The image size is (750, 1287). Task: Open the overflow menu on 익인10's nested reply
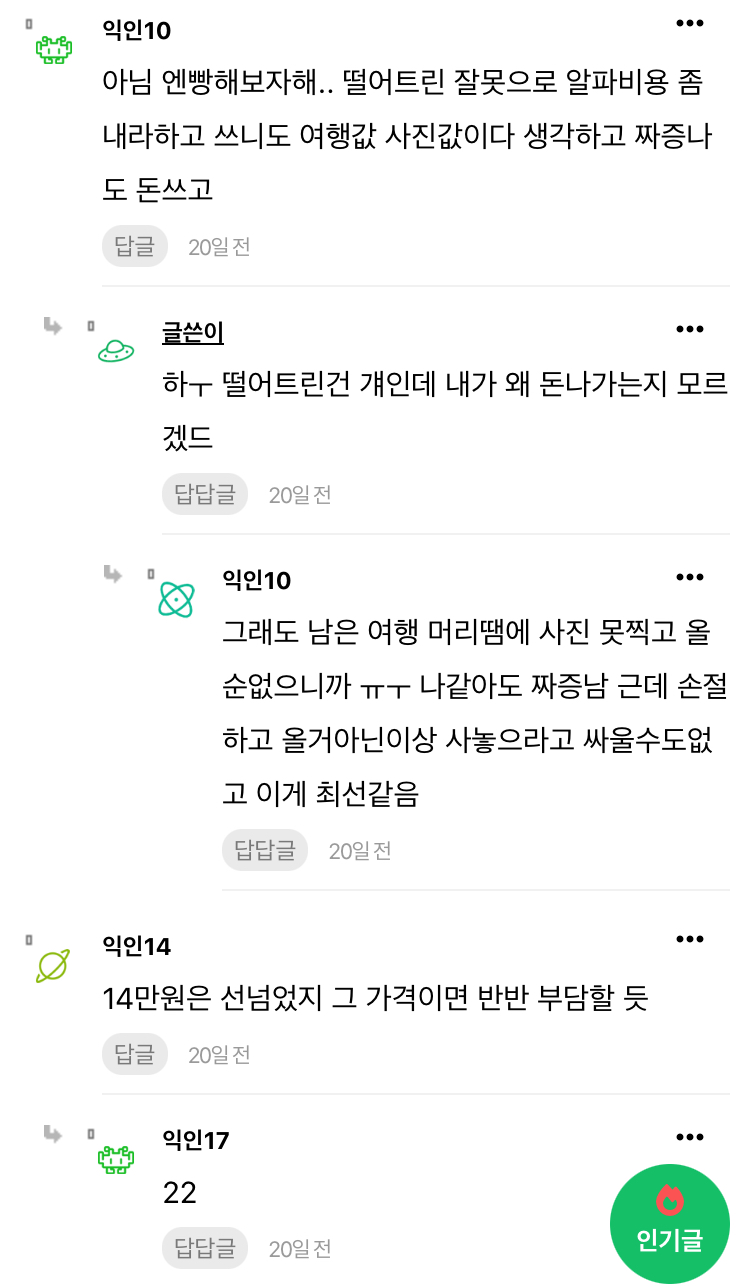[690, 577]
